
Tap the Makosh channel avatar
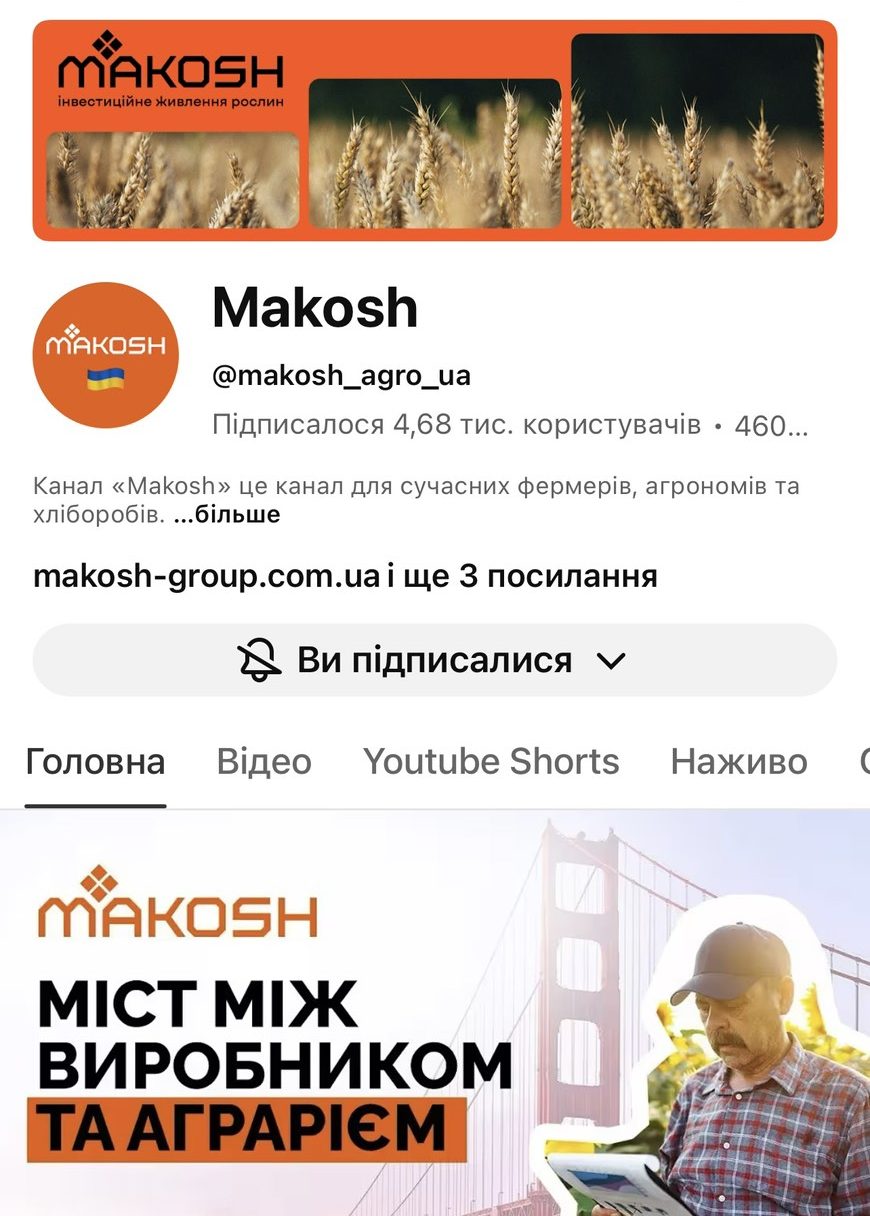pyautogui.click(x=106, y=355)
